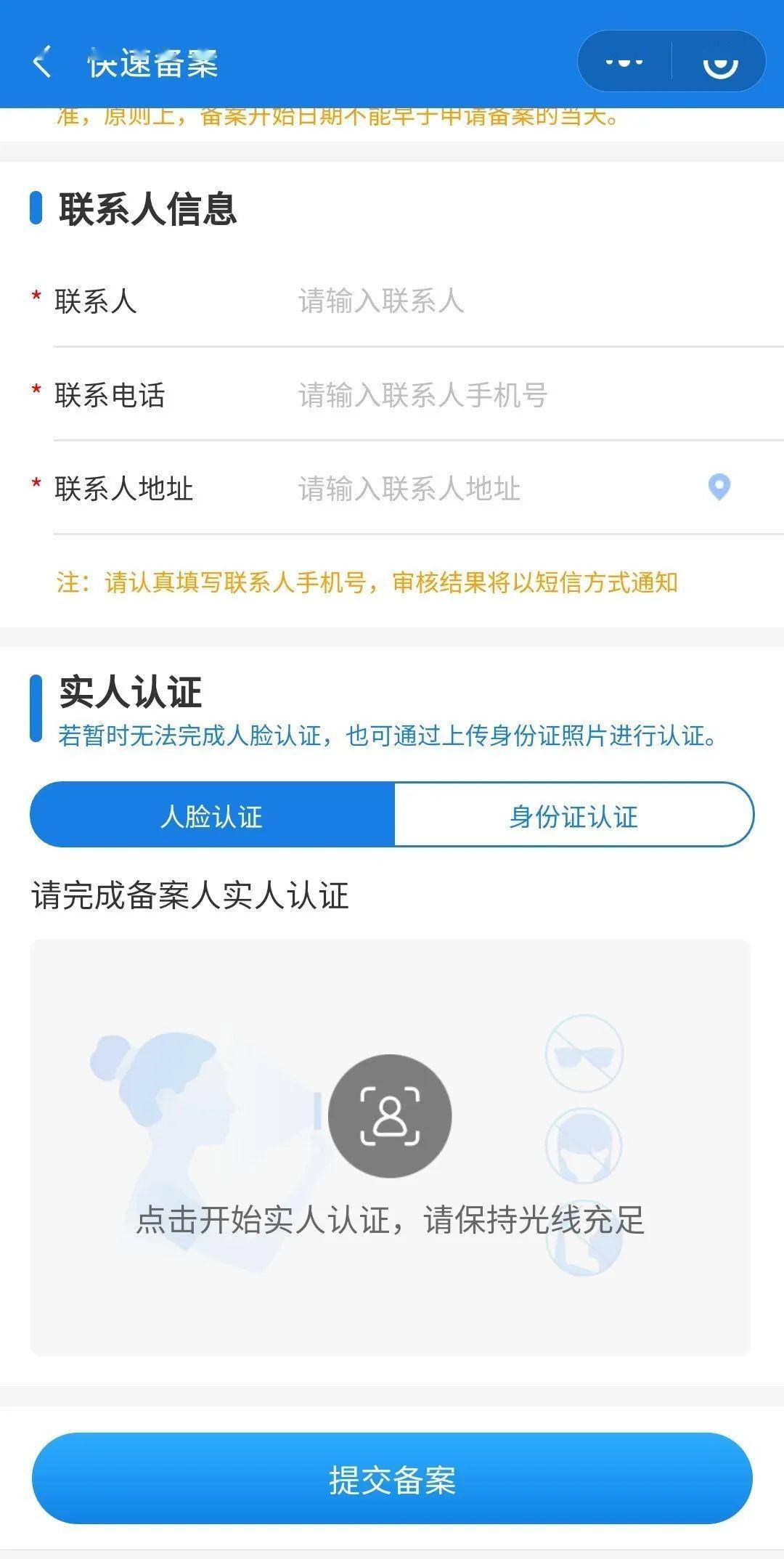Tap the face-scan icon to start verification
Viewport: 784px width, 1559px height.
(x=391, y=1117)
